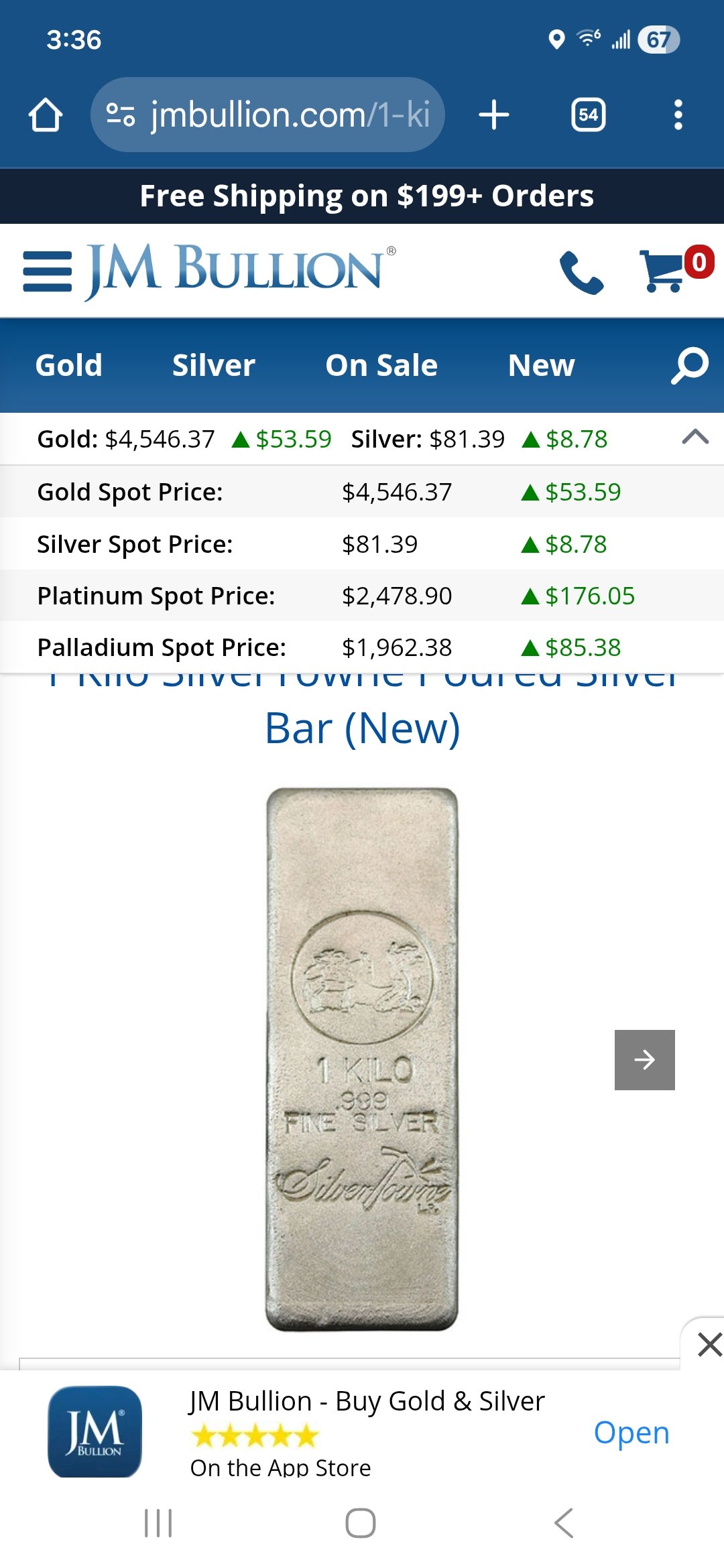Open site search magnifier
The image size is (724, 1568).
tap(690, 365)
